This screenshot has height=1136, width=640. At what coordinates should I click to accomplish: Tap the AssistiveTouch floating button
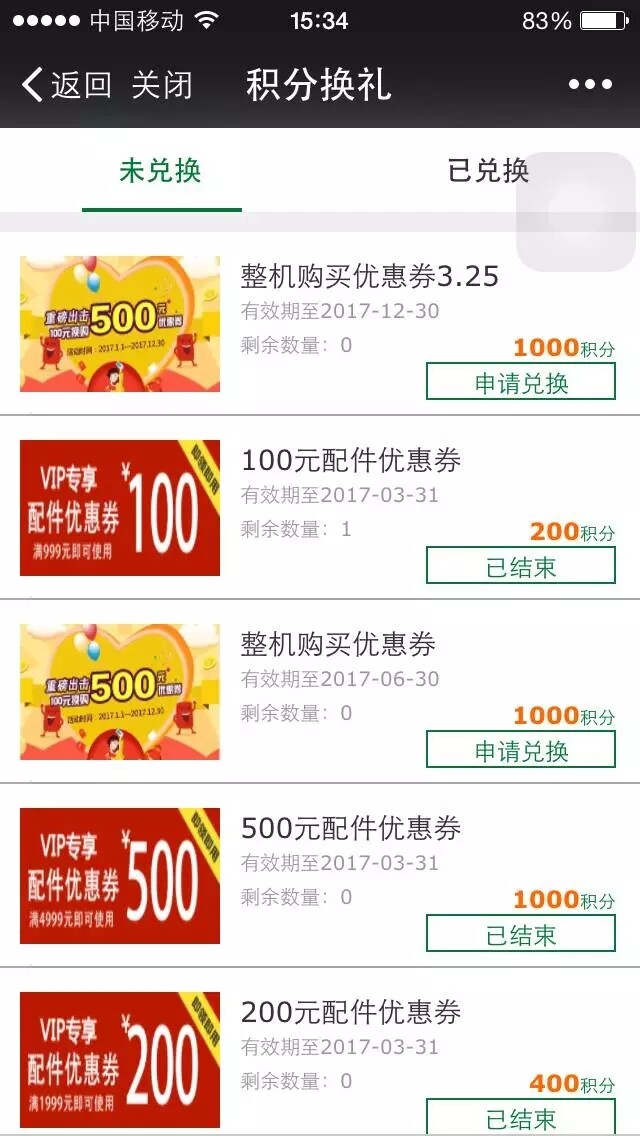point(577,212)
